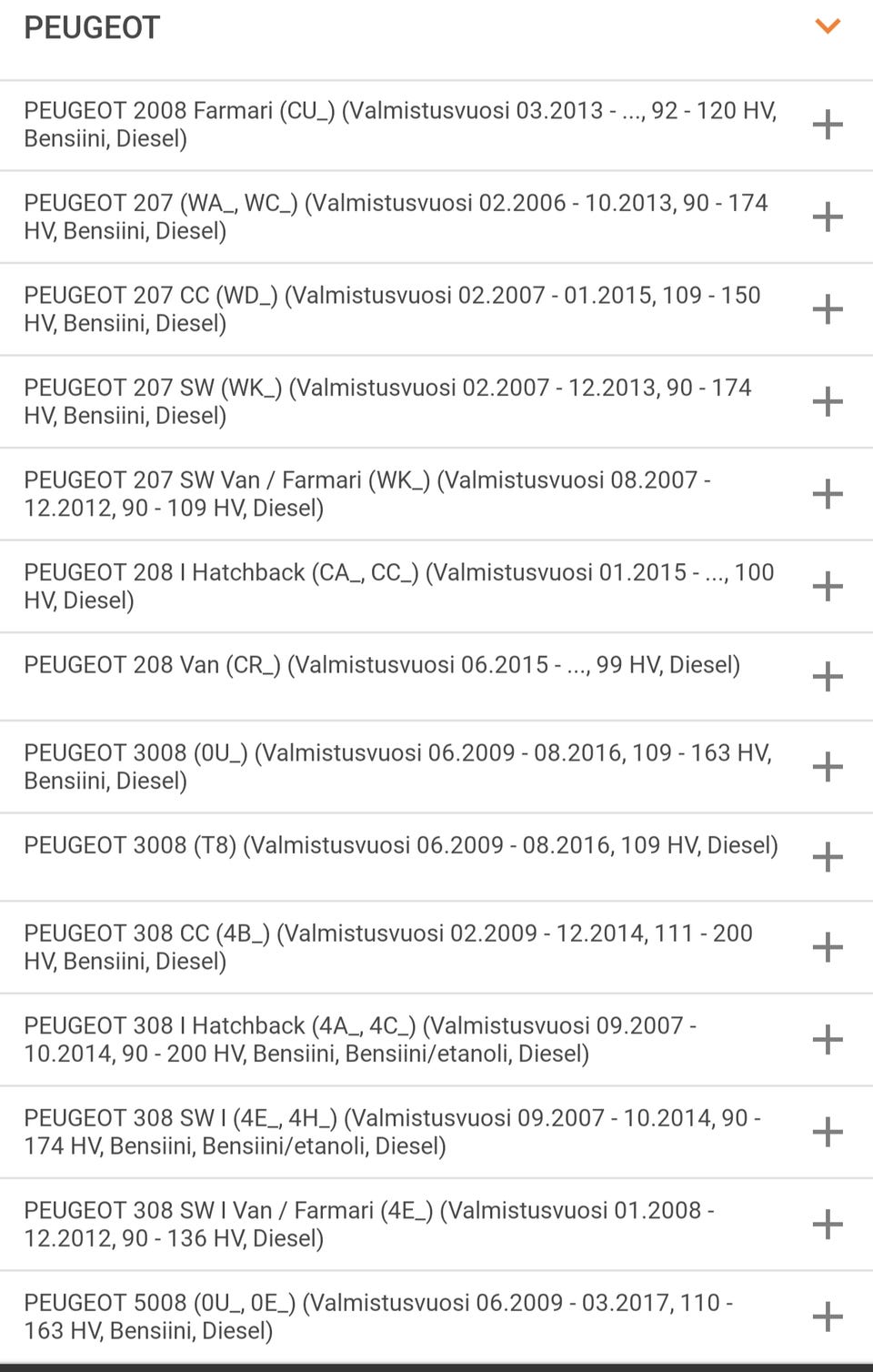Expand PEUGEOT 308 CC (4B_) row

(x=828, y=947)
